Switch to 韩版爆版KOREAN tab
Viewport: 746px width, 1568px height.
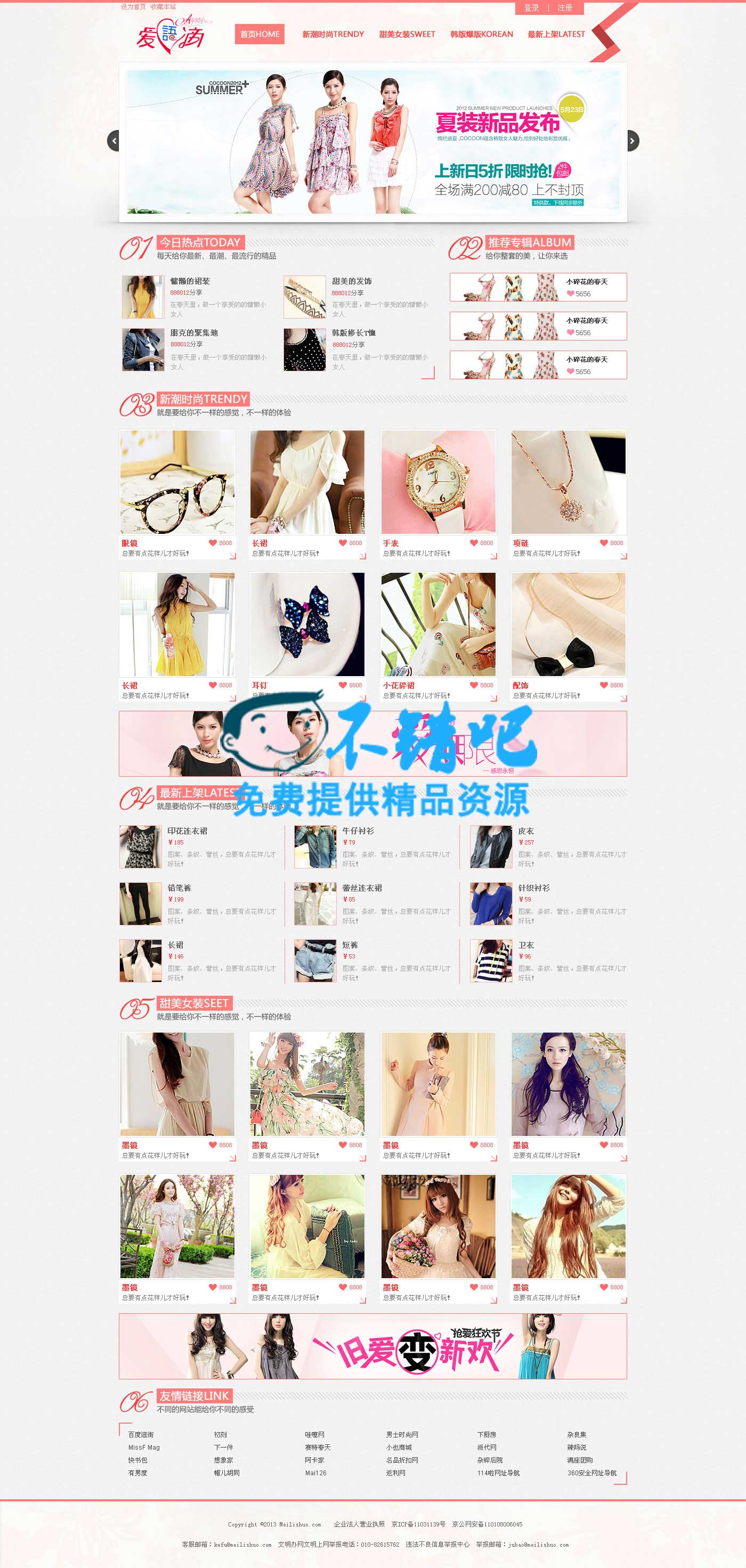[x=481, y=34]
